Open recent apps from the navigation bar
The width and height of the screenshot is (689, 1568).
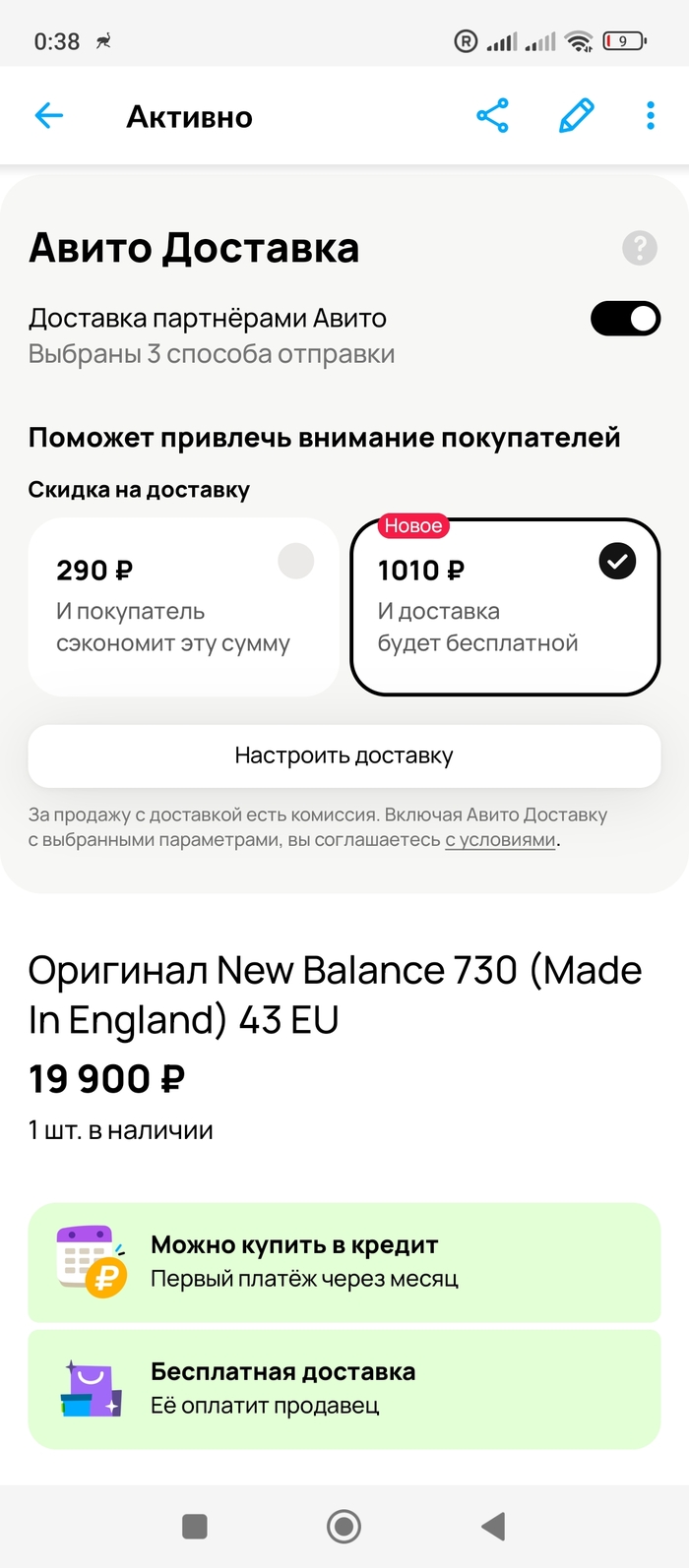(195, 1527)
